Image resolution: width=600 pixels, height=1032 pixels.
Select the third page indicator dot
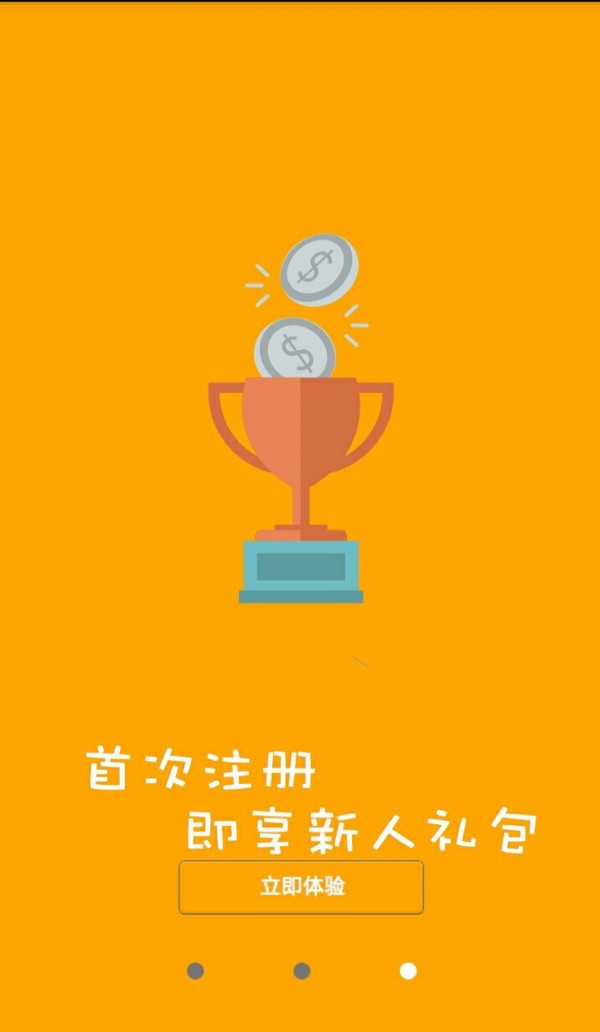408,971
